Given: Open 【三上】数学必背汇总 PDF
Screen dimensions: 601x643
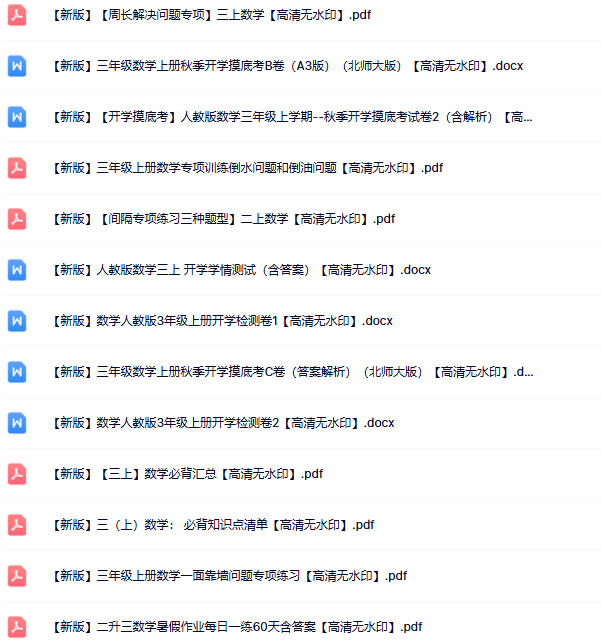Looking at the screenshot, I should click(x=187, y=474).
